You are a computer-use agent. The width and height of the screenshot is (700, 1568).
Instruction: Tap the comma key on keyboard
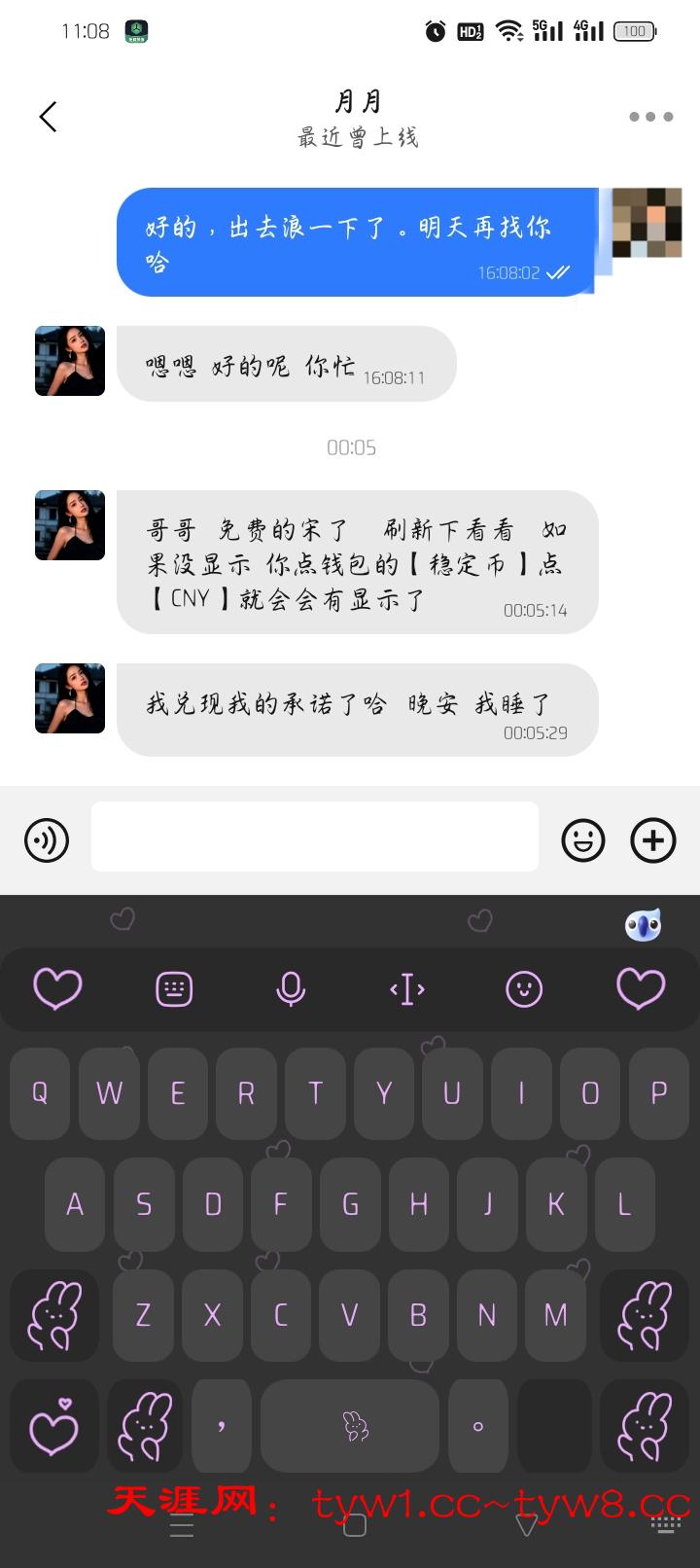tap(222, 1426)
